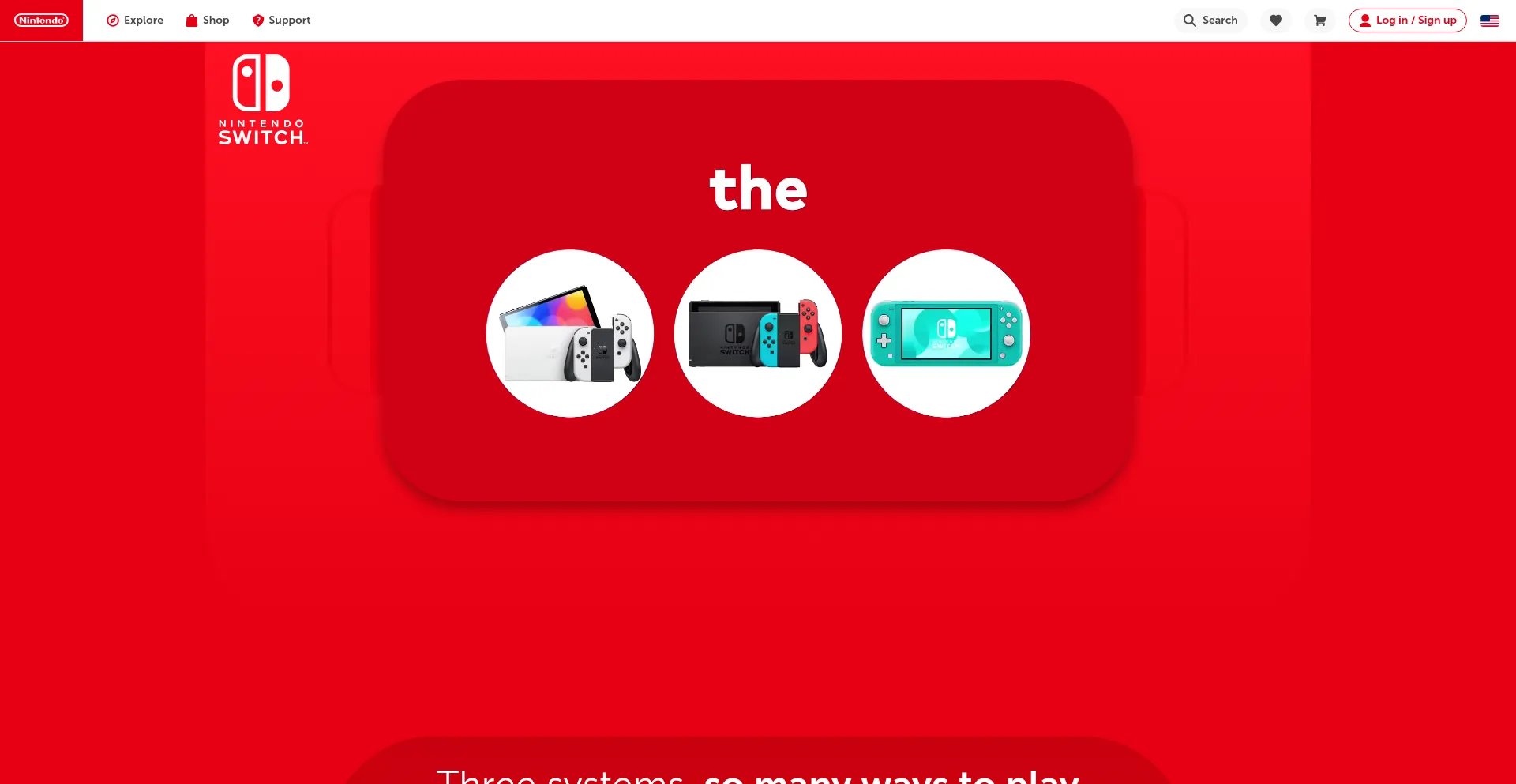1516x784 pixels.
Task: Open the Explore menu
Action: click(135, 21)
